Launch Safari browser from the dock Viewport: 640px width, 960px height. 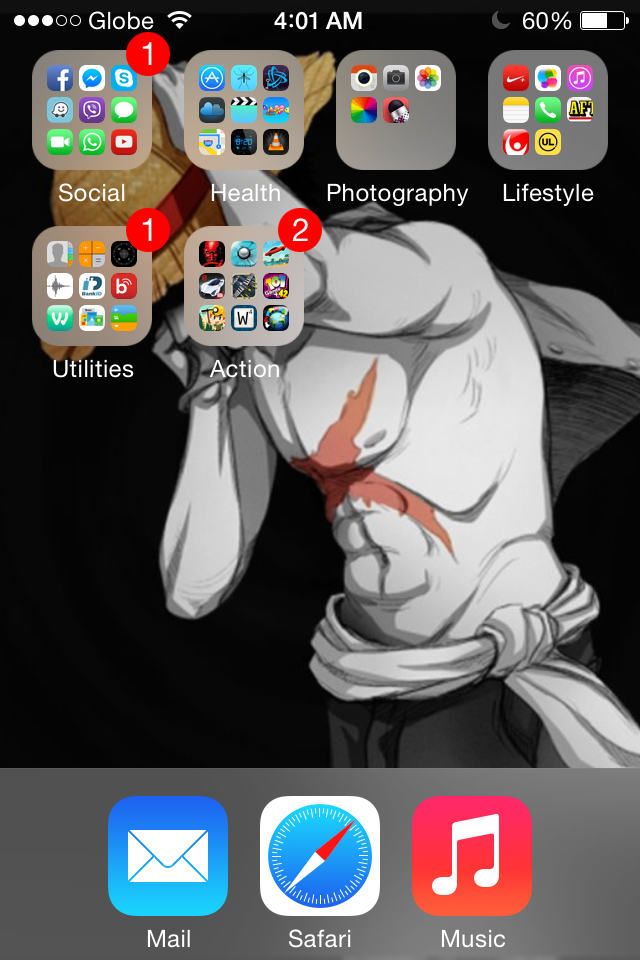(320, 856)
